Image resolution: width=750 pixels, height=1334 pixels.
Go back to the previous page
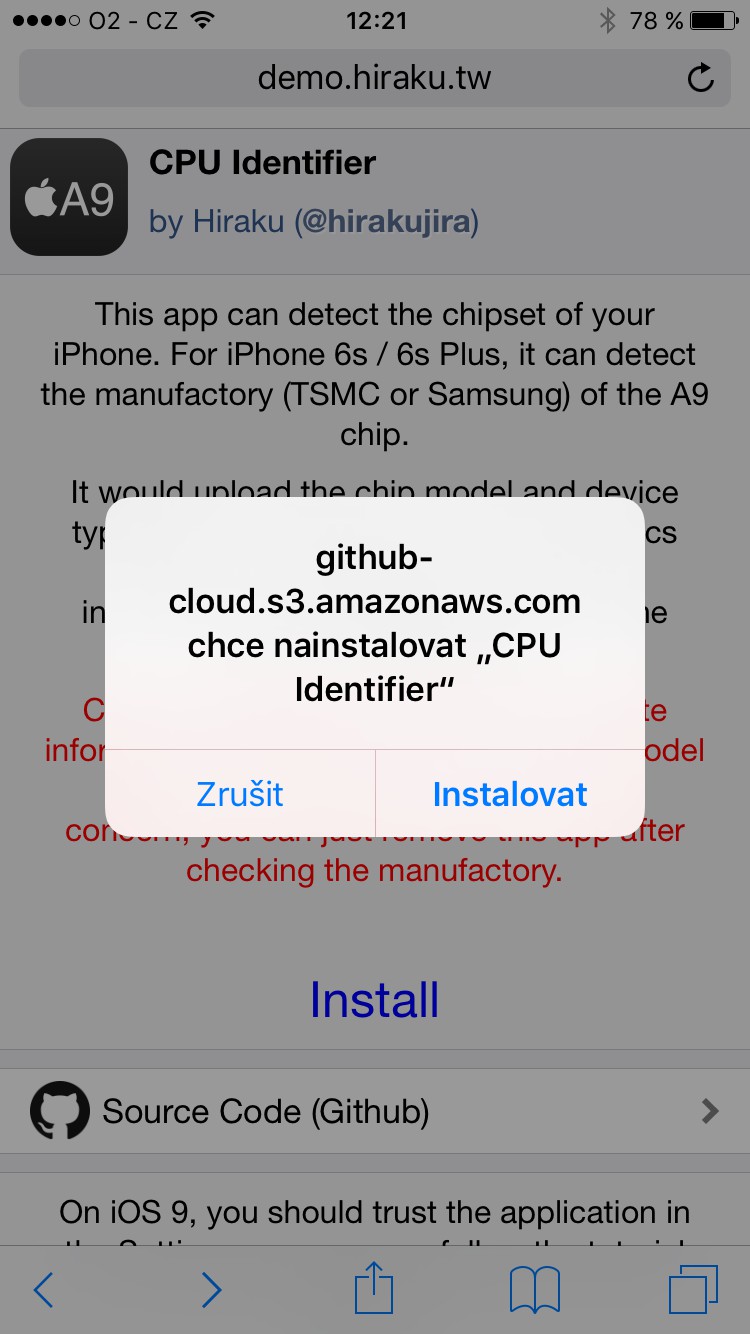click(x=43, y=1290)
